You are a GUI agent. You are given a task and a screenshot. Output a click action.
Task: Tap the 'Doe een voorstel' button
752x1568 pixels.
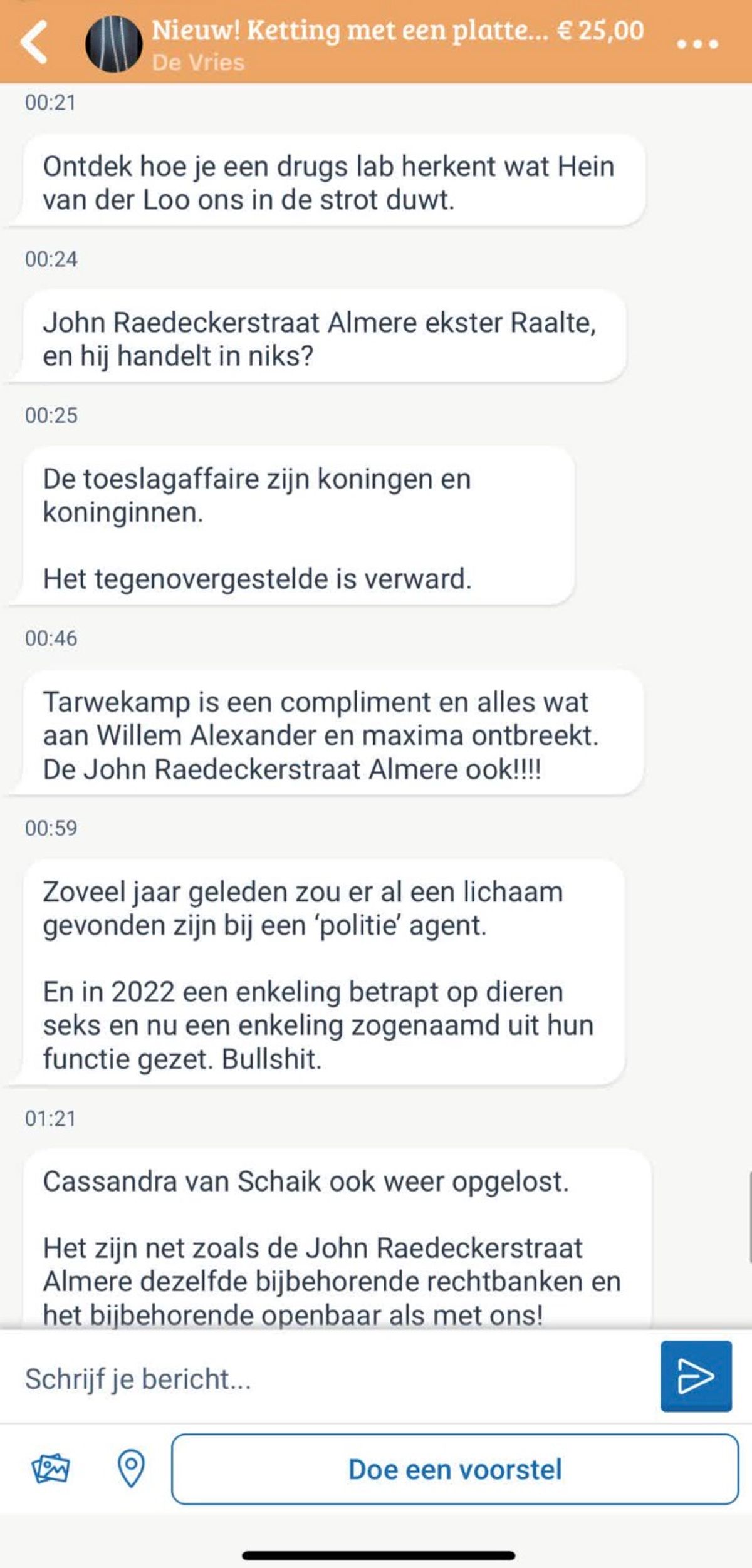coord(455,1469)
